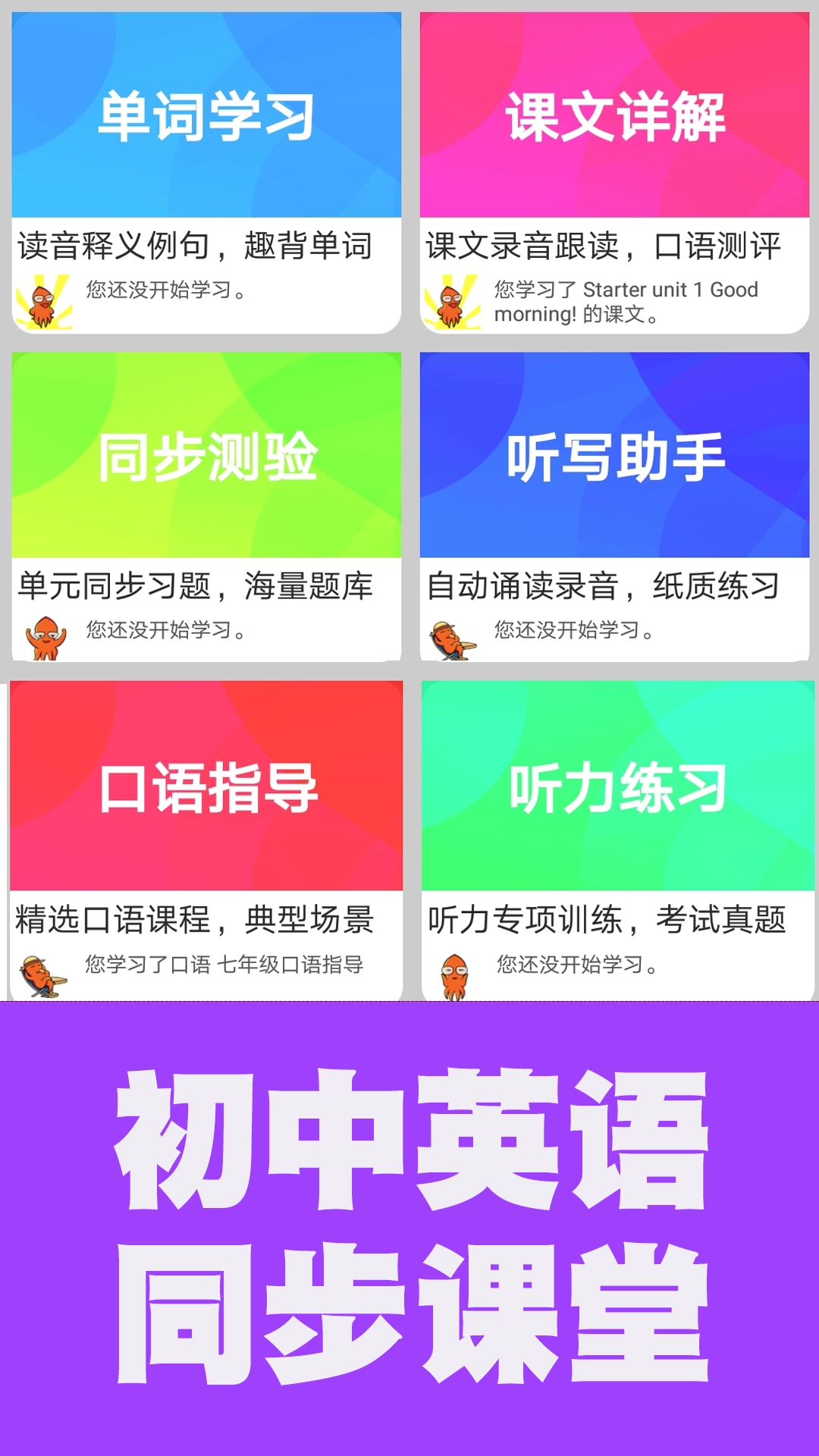The height and width of the screenshot is (1456, 819).
Task: Click the squid mascot icon under 单词学习
Action: (x=43, y=301)
